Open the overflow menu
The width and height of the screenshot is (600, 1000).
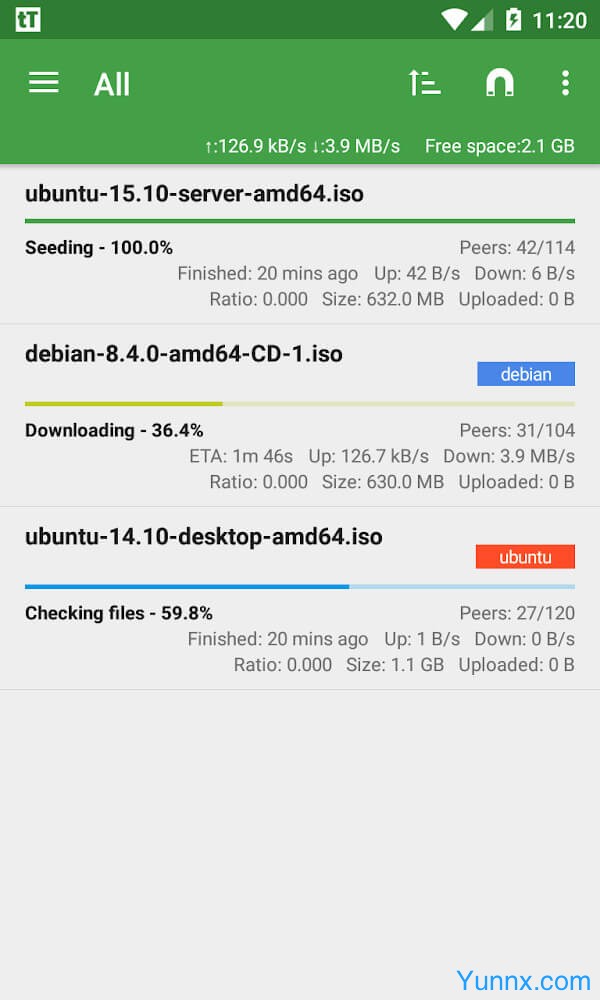[565, 84]
